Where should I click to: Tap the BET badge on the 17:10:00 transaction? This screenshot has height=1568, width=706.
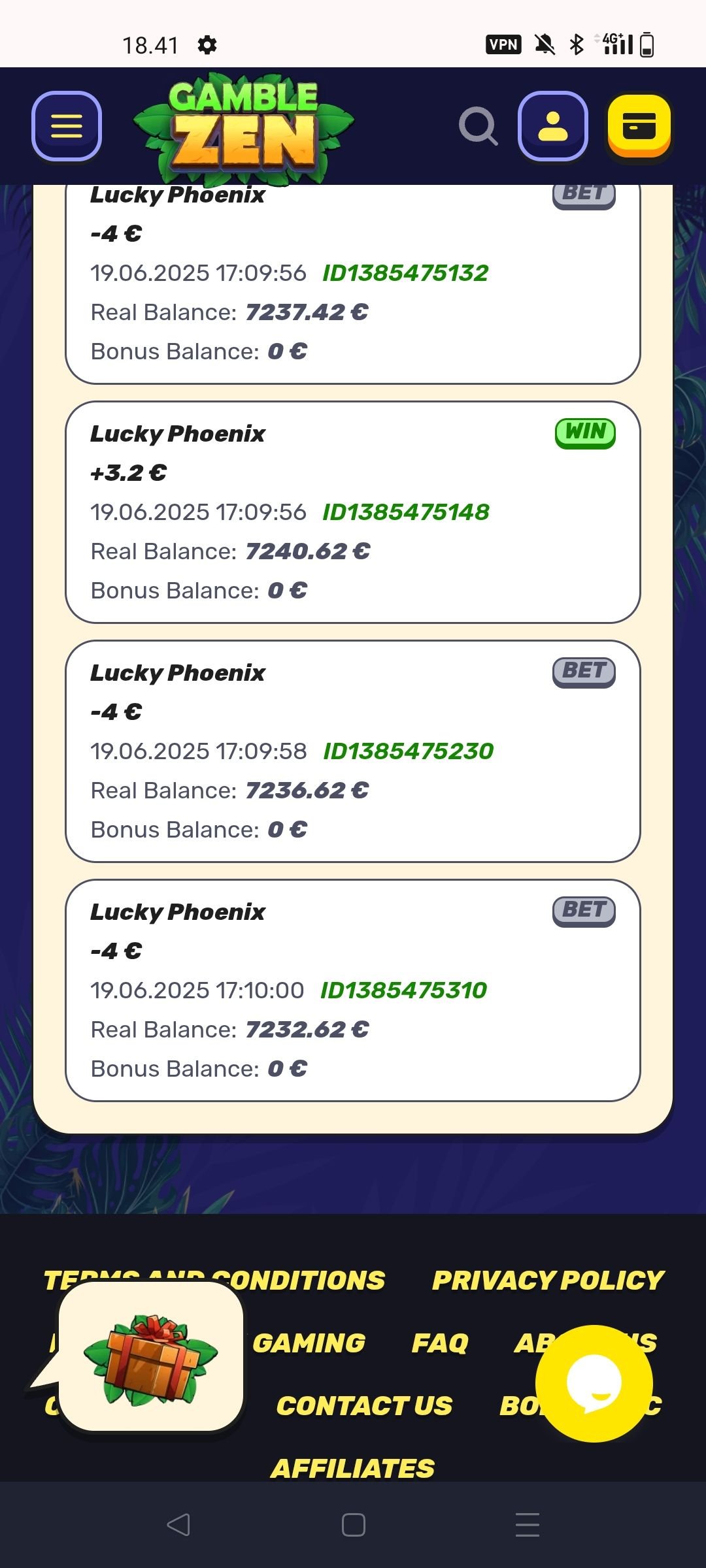[x=584, y=911]
